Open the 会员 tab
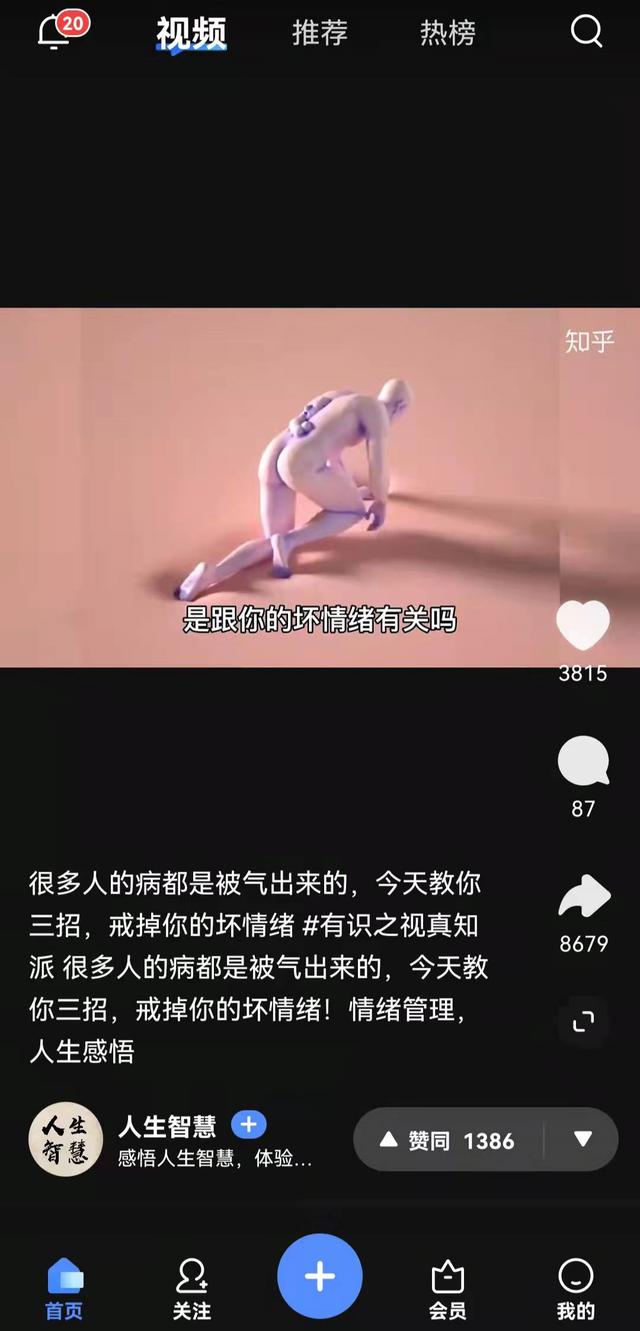 [448, 1290]
